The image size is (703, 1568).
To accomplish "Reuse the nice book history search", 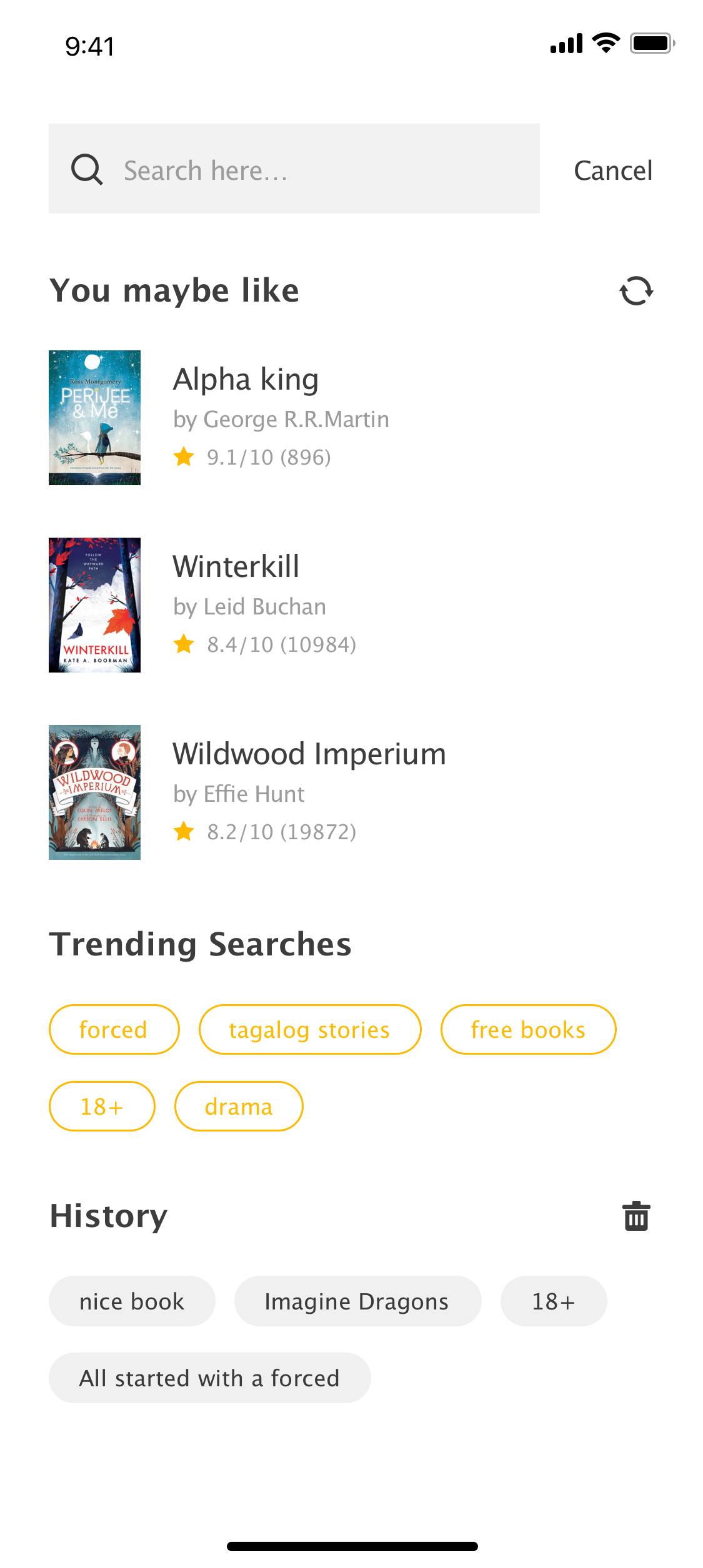I will (x=132, y=1301).
